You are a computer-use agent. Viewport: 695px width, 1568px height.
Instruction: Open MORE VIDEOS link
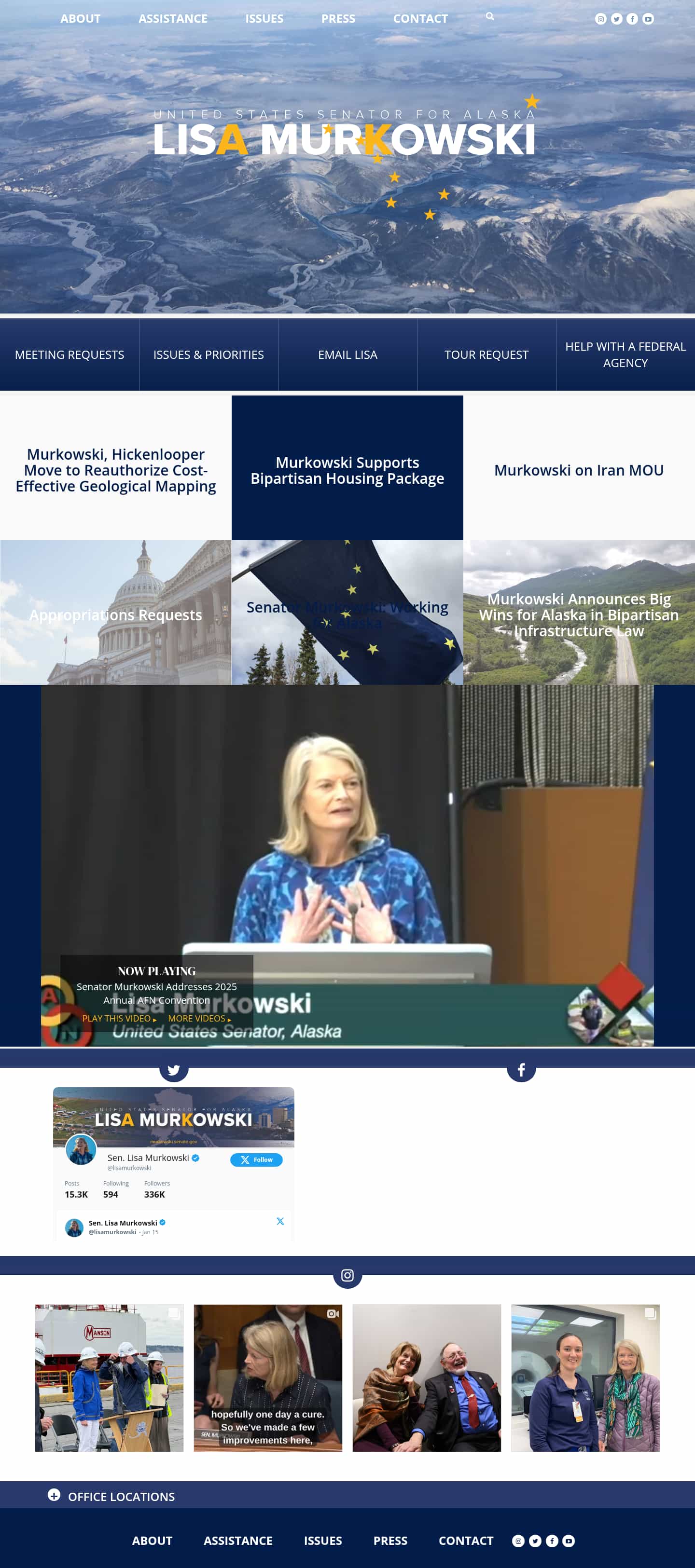click(199, 1018)
